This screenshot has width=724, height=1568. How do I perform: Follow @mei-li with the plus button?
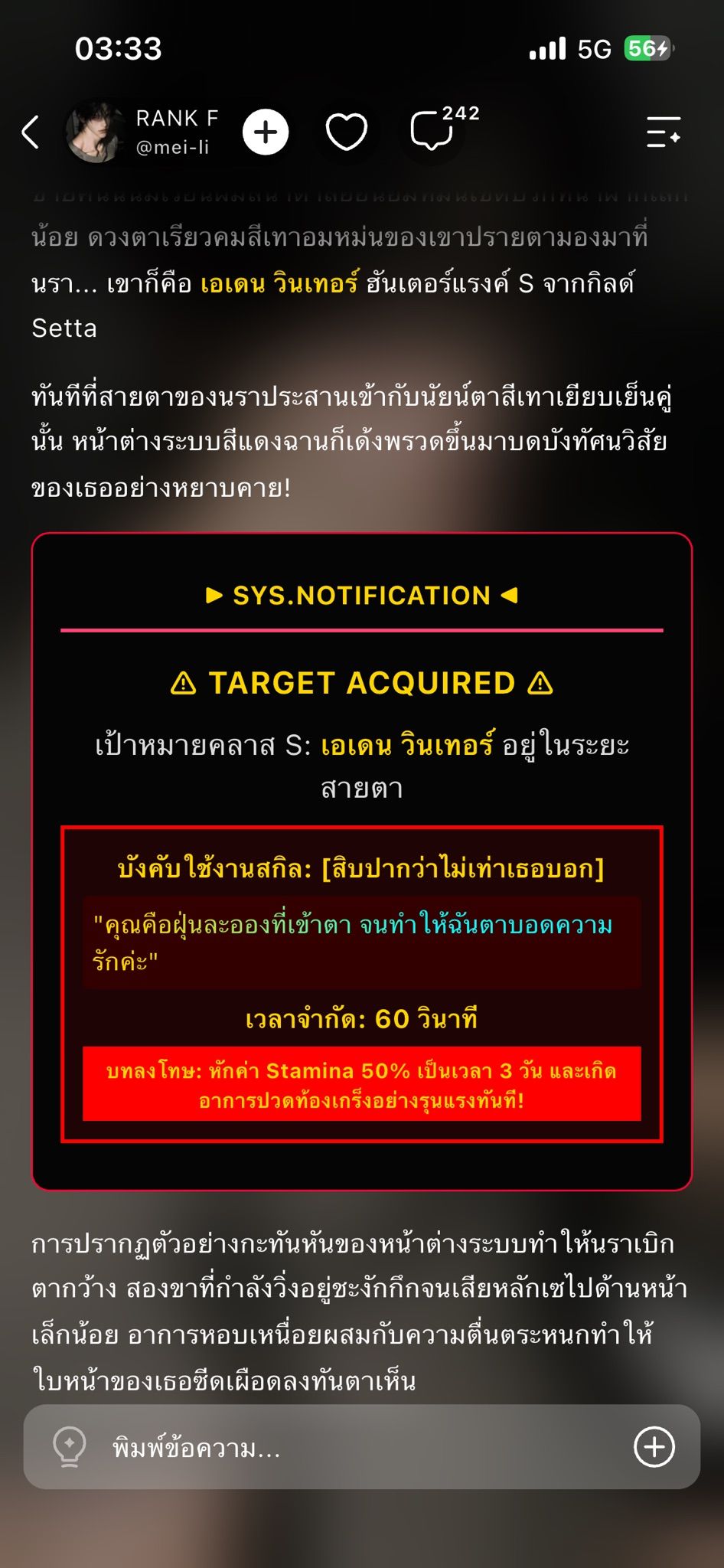[266, 132]
